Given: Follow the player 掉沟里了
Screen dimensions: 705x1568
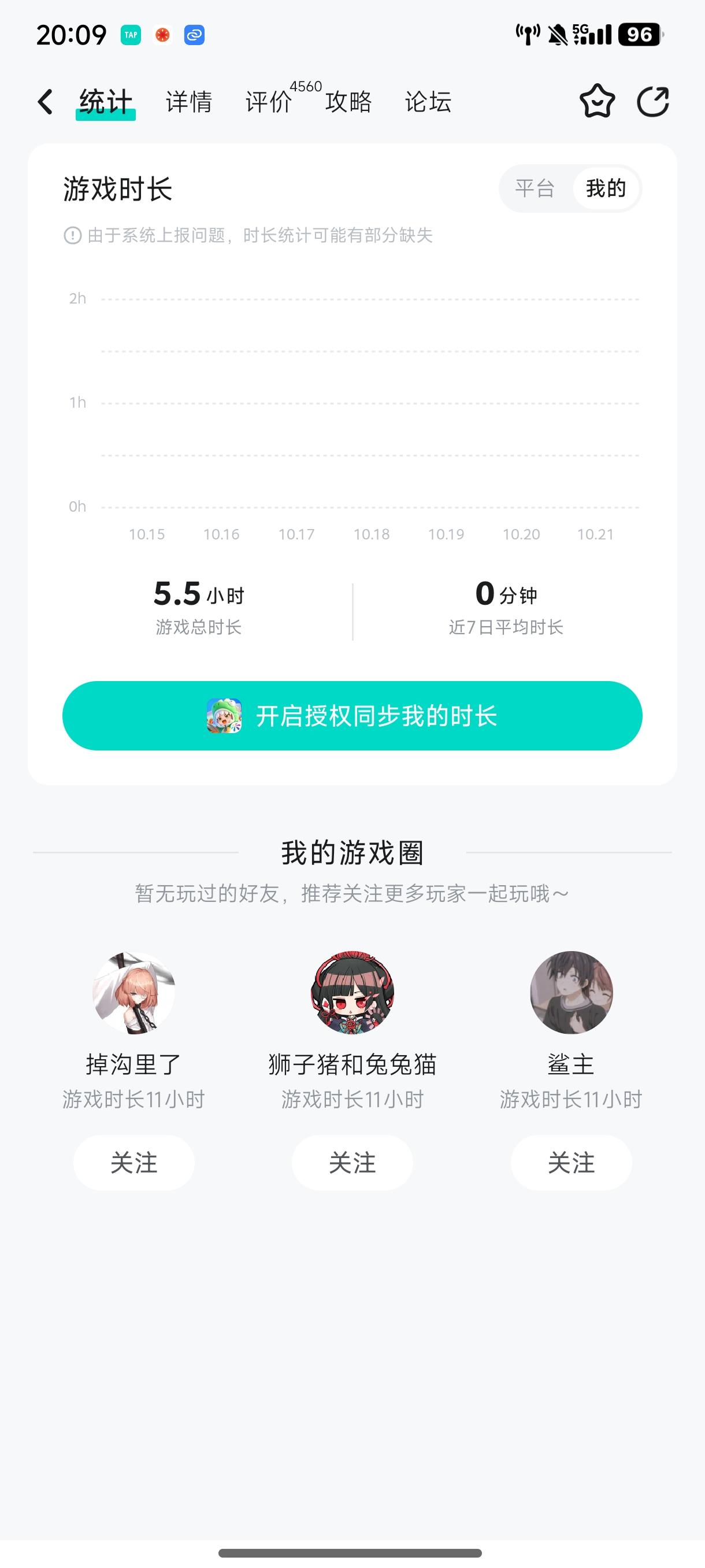Looking at the screenshot, I should 134,1162.
